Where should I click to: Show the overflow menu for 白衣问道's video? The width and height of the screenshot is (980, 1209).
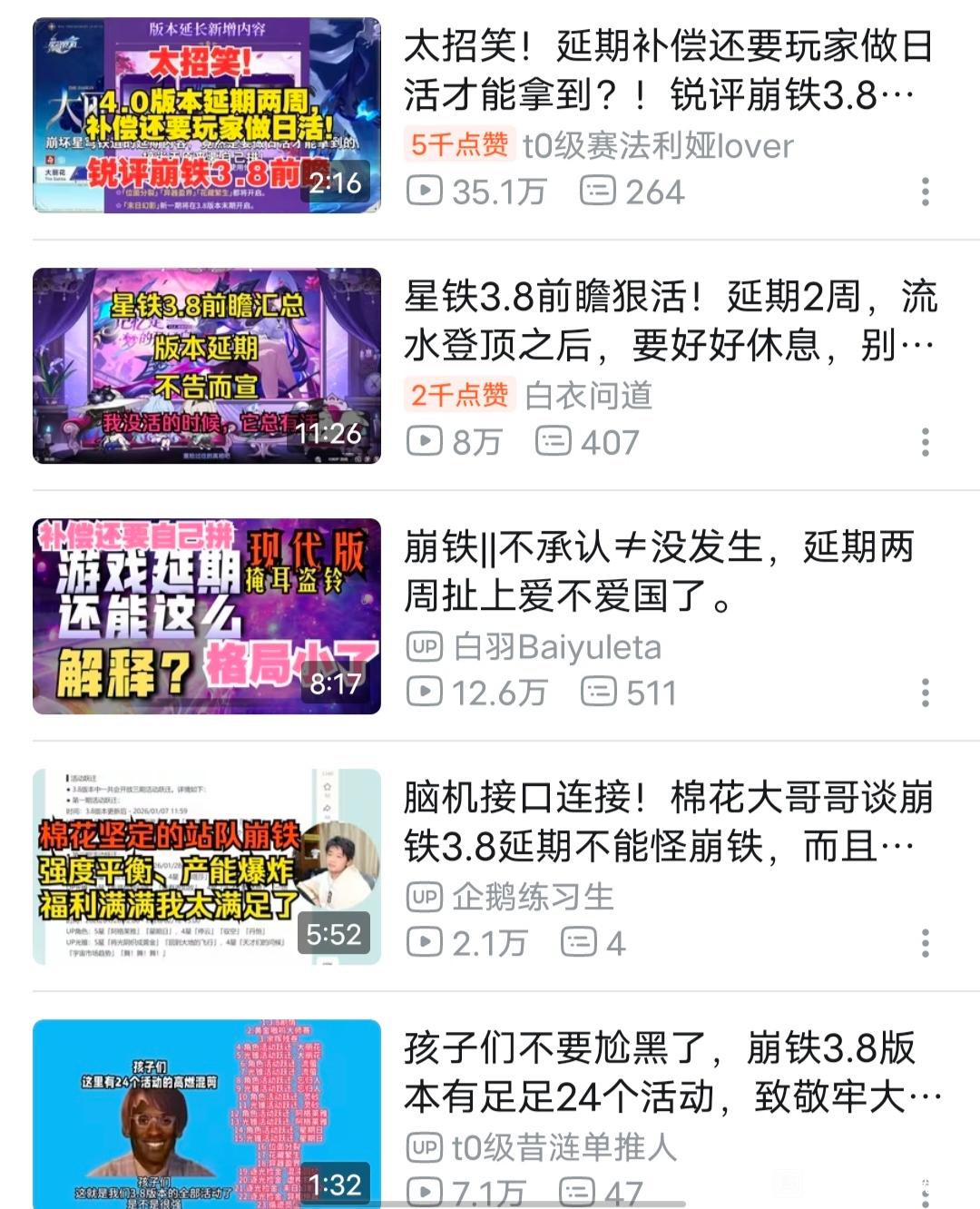(925, 442)
